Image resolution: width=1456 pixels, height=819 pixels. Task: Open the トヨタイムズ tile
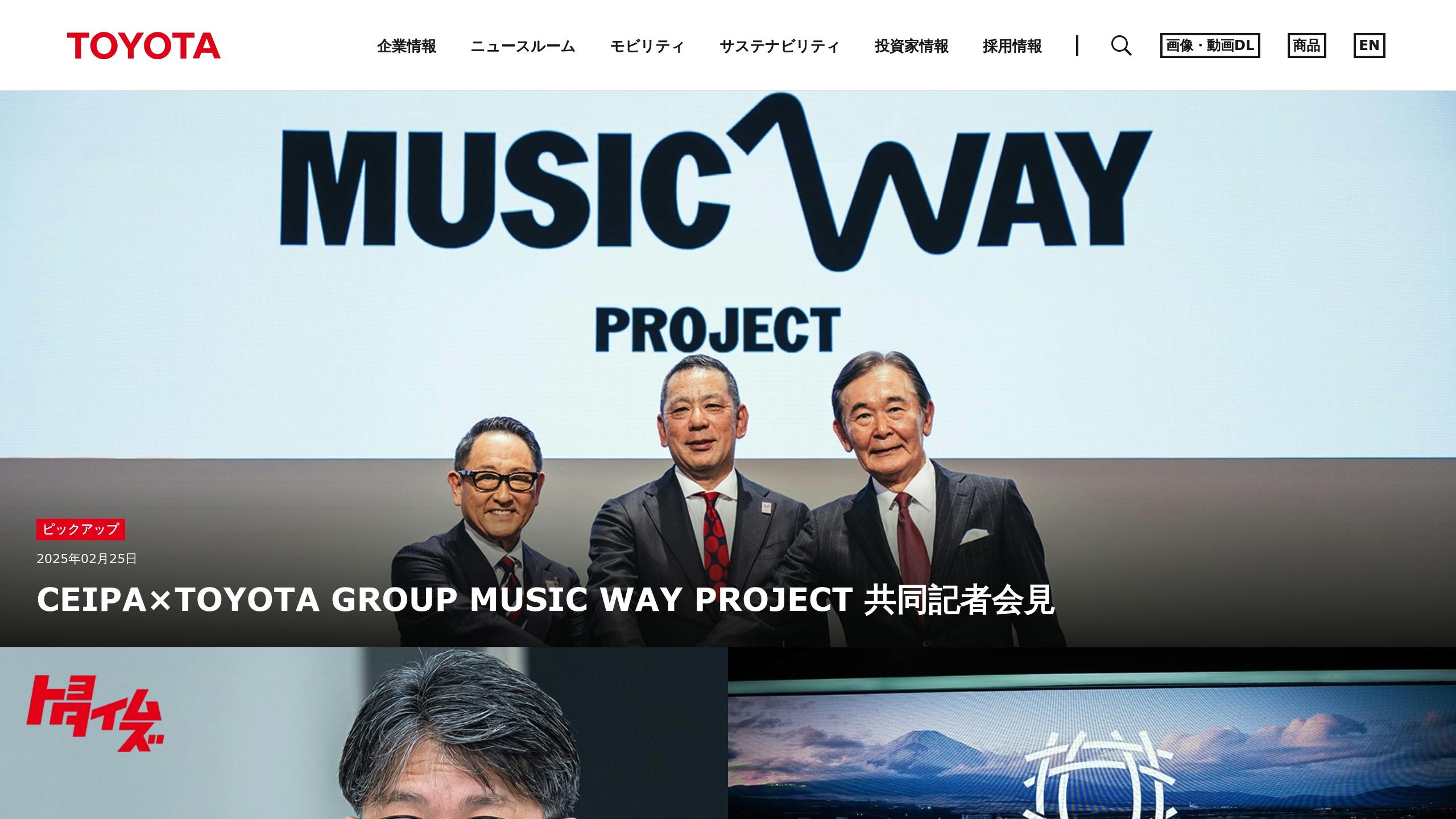pos(364,734)
